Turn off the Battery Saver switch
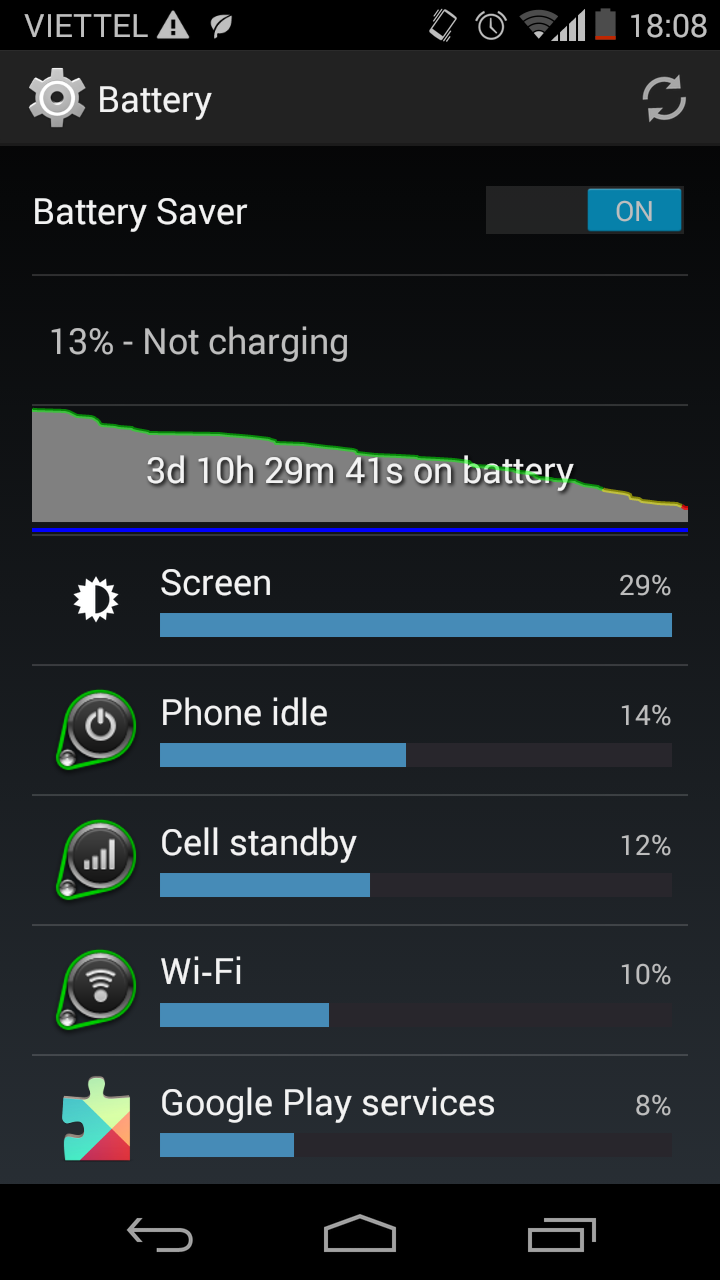Image resolution: width=720 pixels, height=1280 pixels. click(x=585, y=211)
